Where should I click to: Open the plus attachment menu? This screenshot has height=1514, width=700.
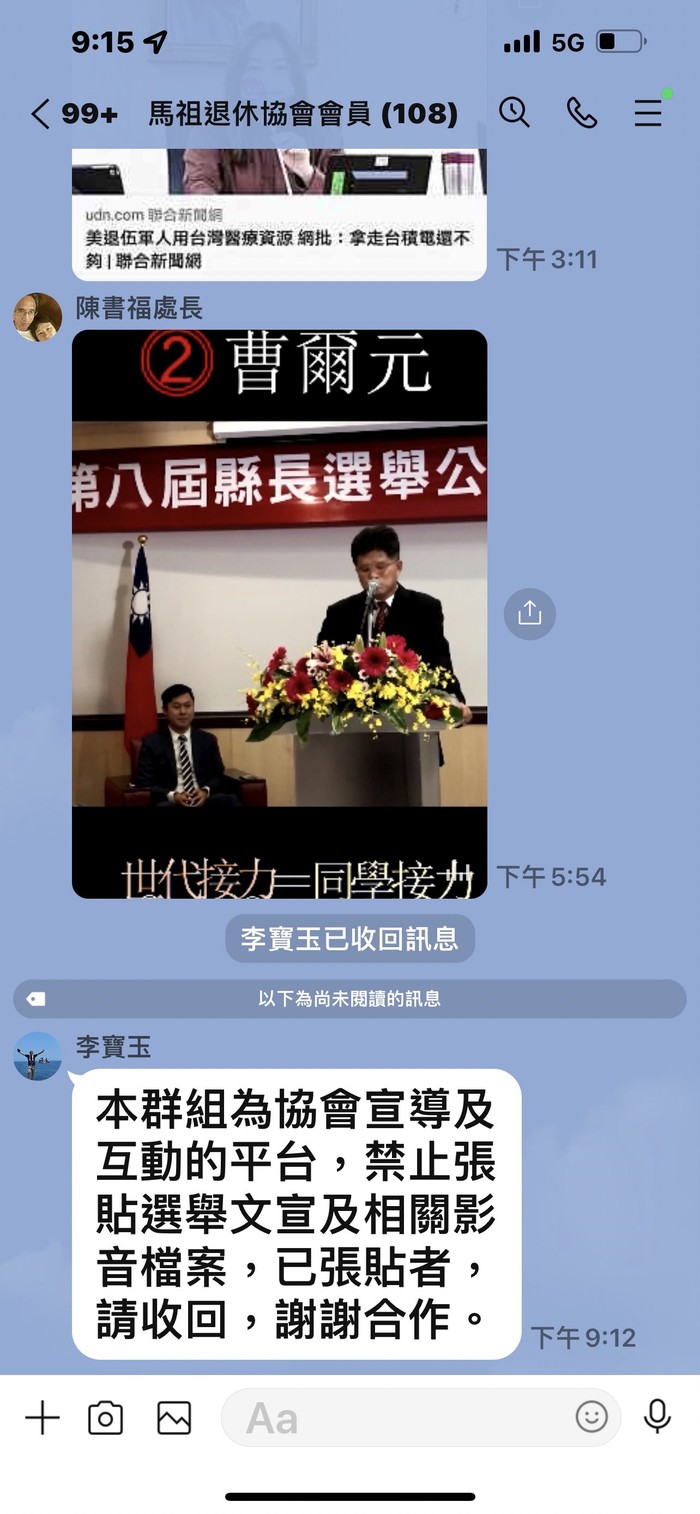(42, 1417)
